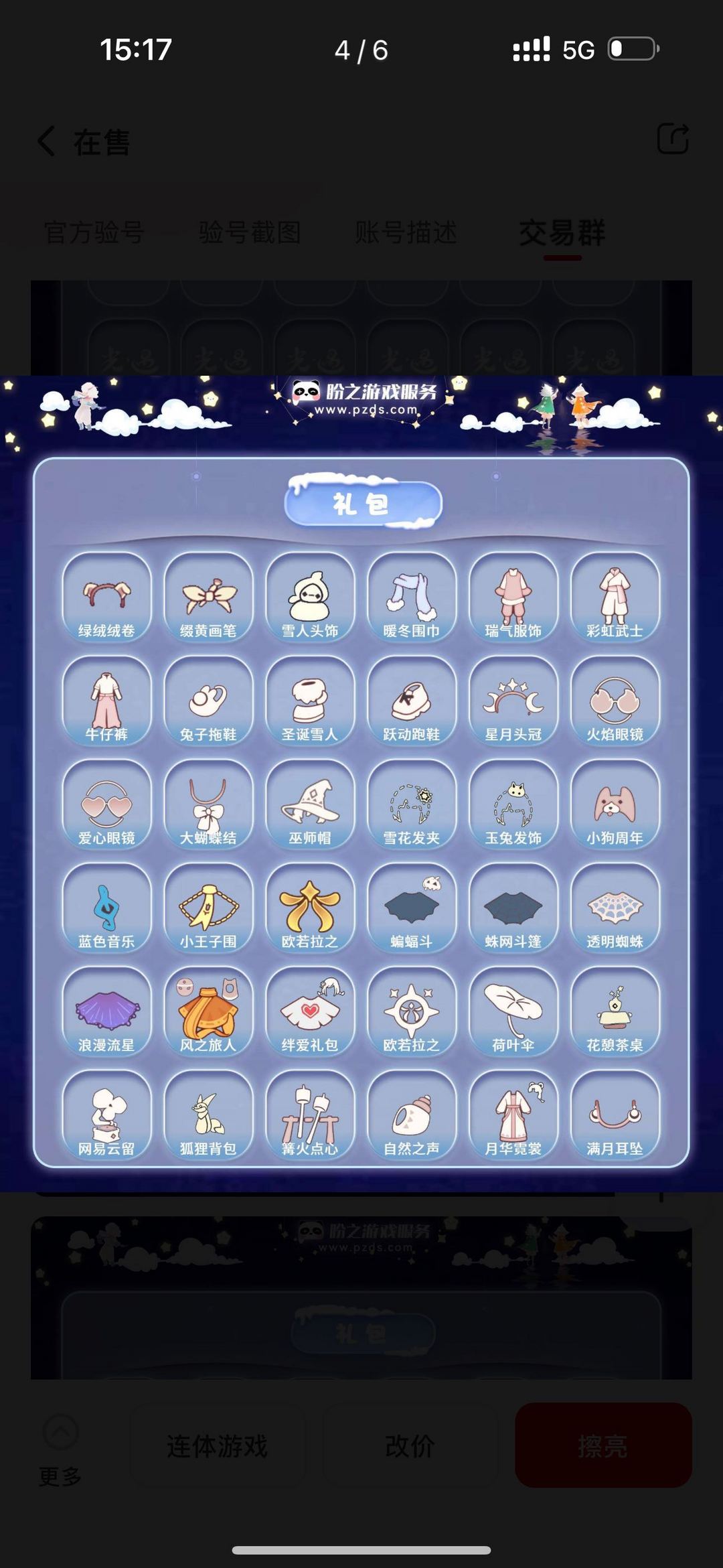Open the 验号截图 tab

[x=250, y=233]
